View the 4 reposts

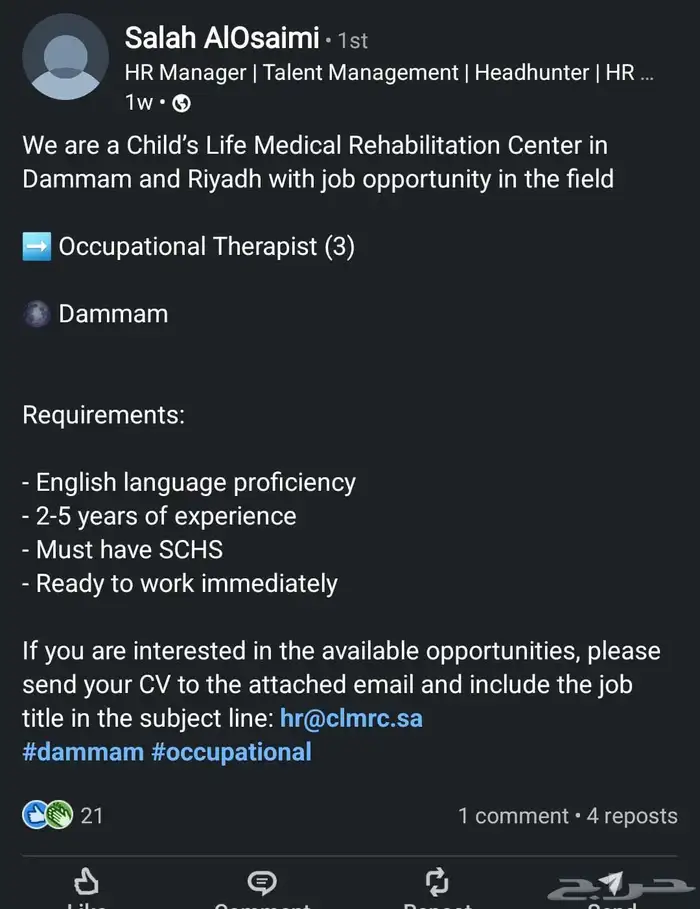pyautogui.click(x=632, y=816)
